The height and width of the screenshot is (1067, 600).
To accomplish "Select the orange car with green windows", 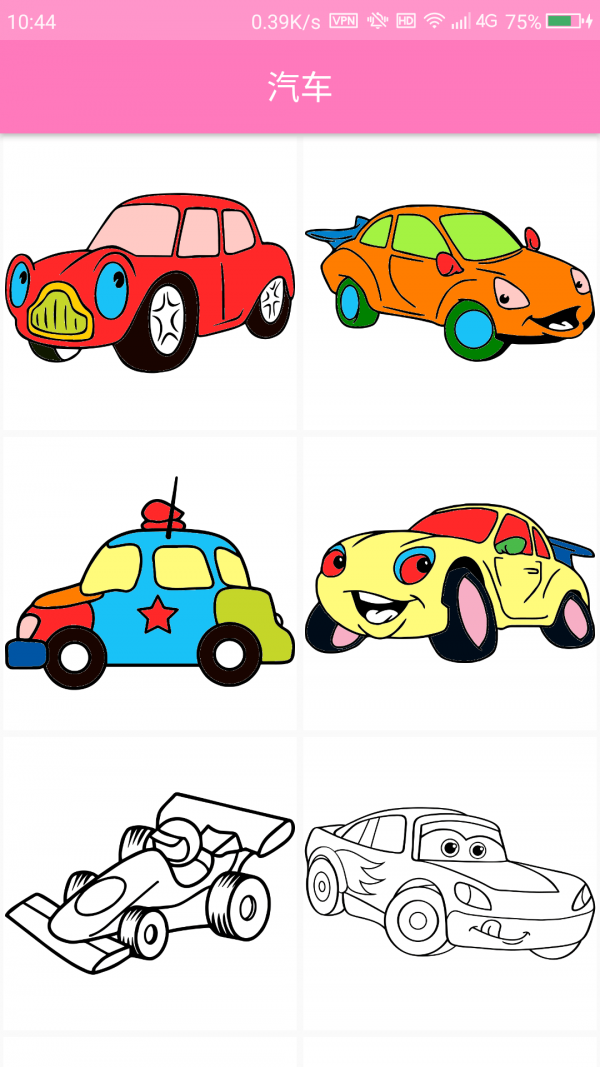I will (450, 284).
